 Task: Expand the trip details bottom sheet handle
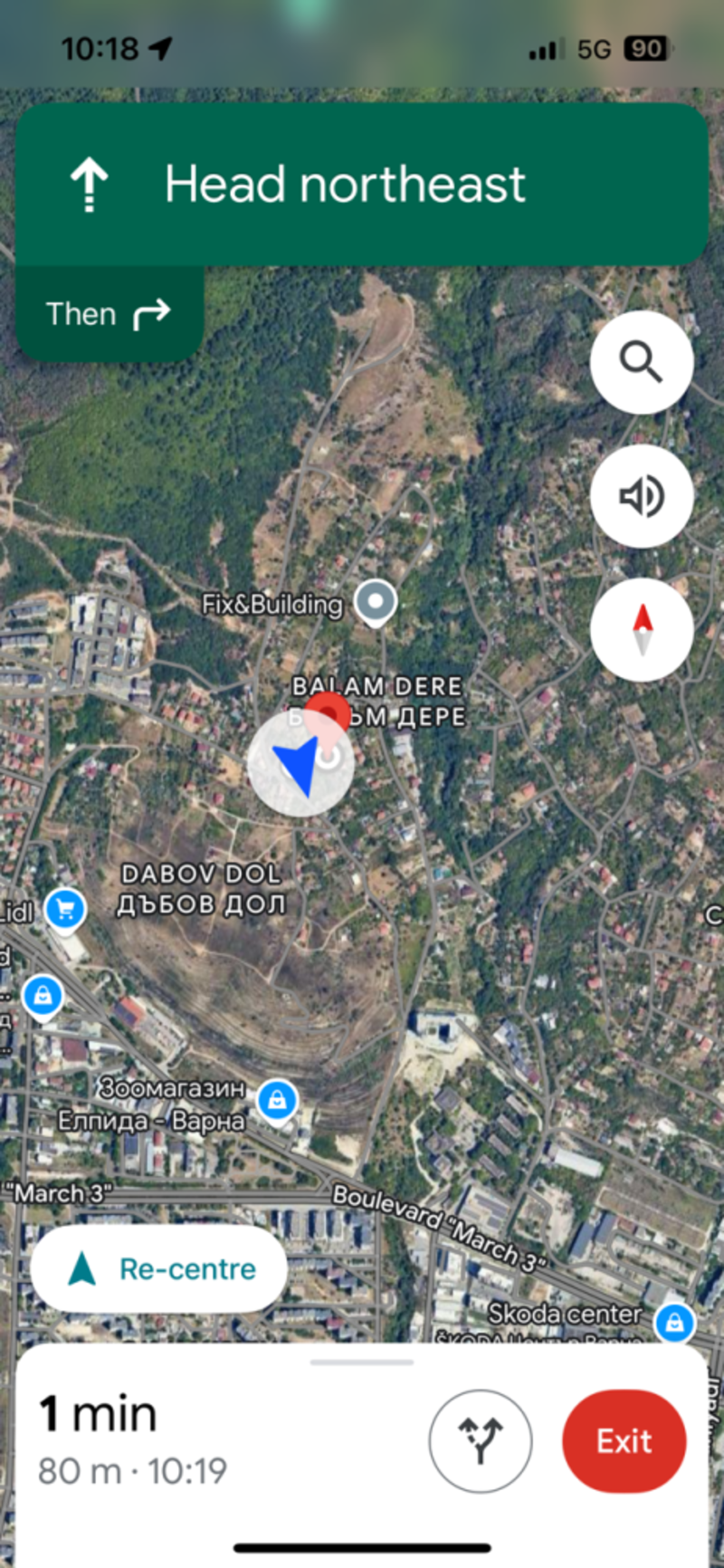(362, 1362)
